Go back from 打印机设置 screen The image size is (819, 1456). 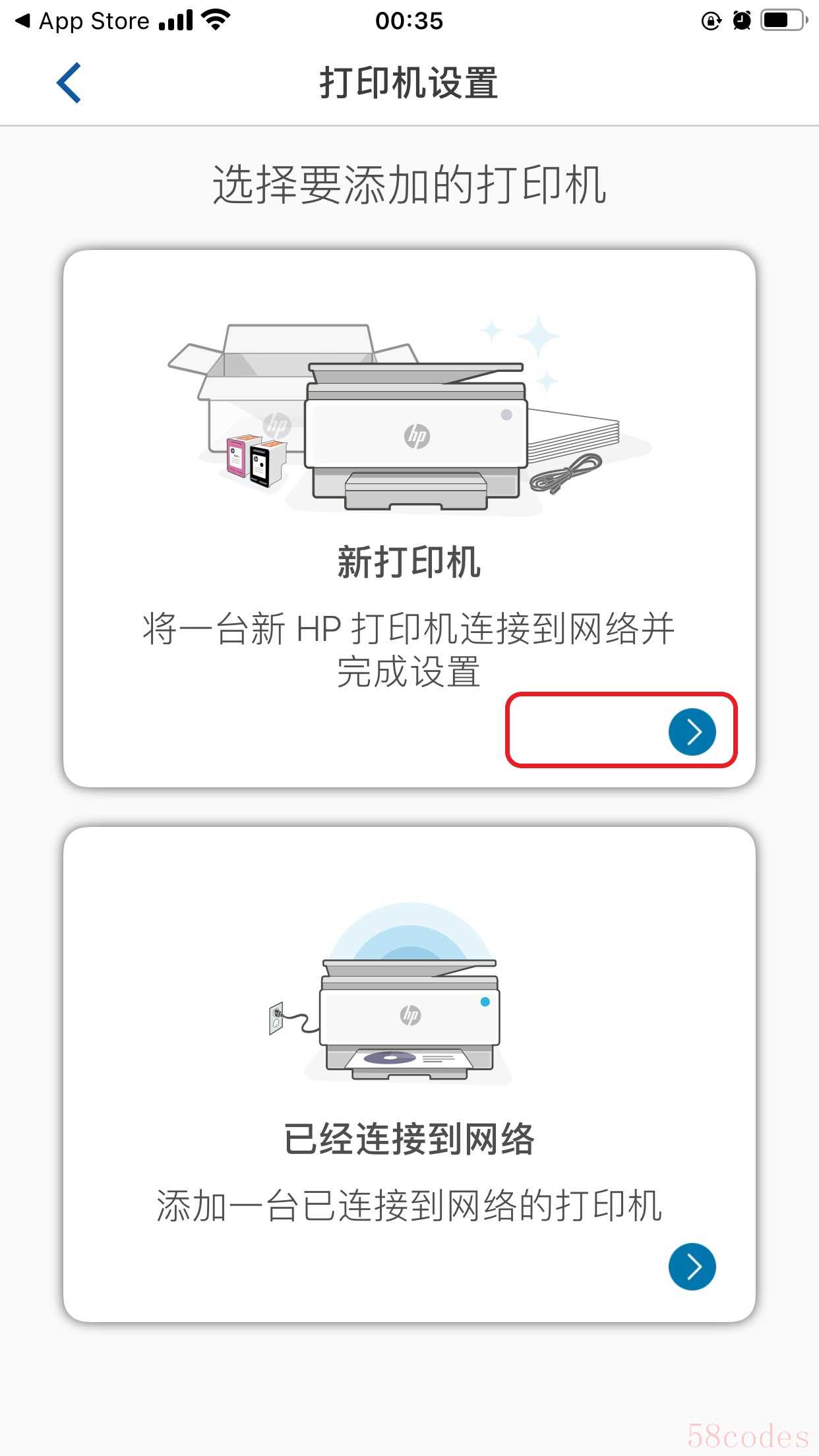coord(69,83)
